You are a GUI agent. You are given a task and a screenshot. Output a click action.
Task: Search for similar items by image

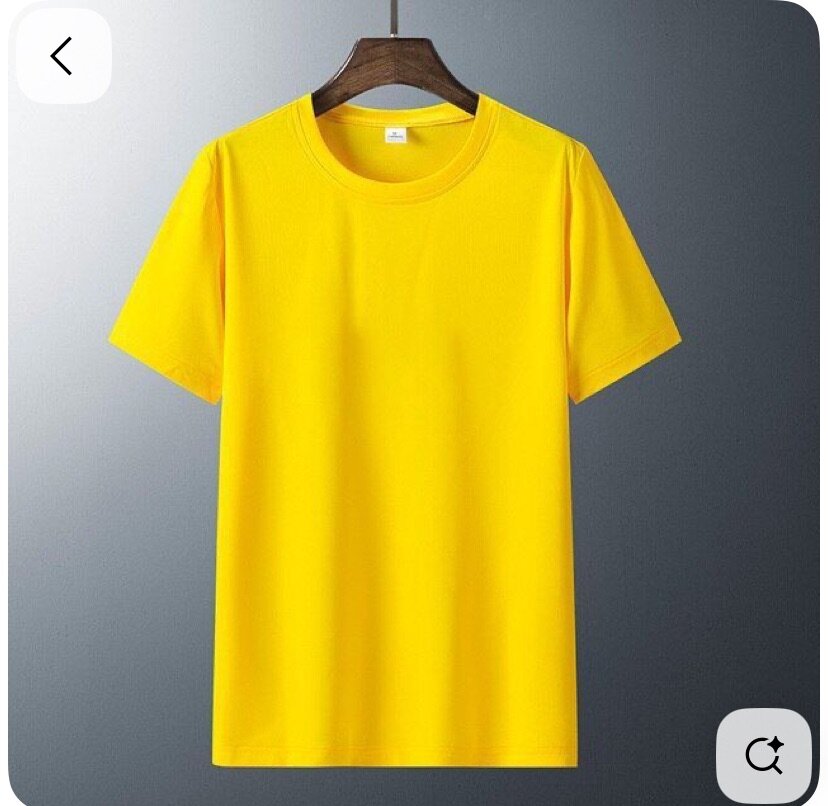pyautogui.click(x=763, y=754)
